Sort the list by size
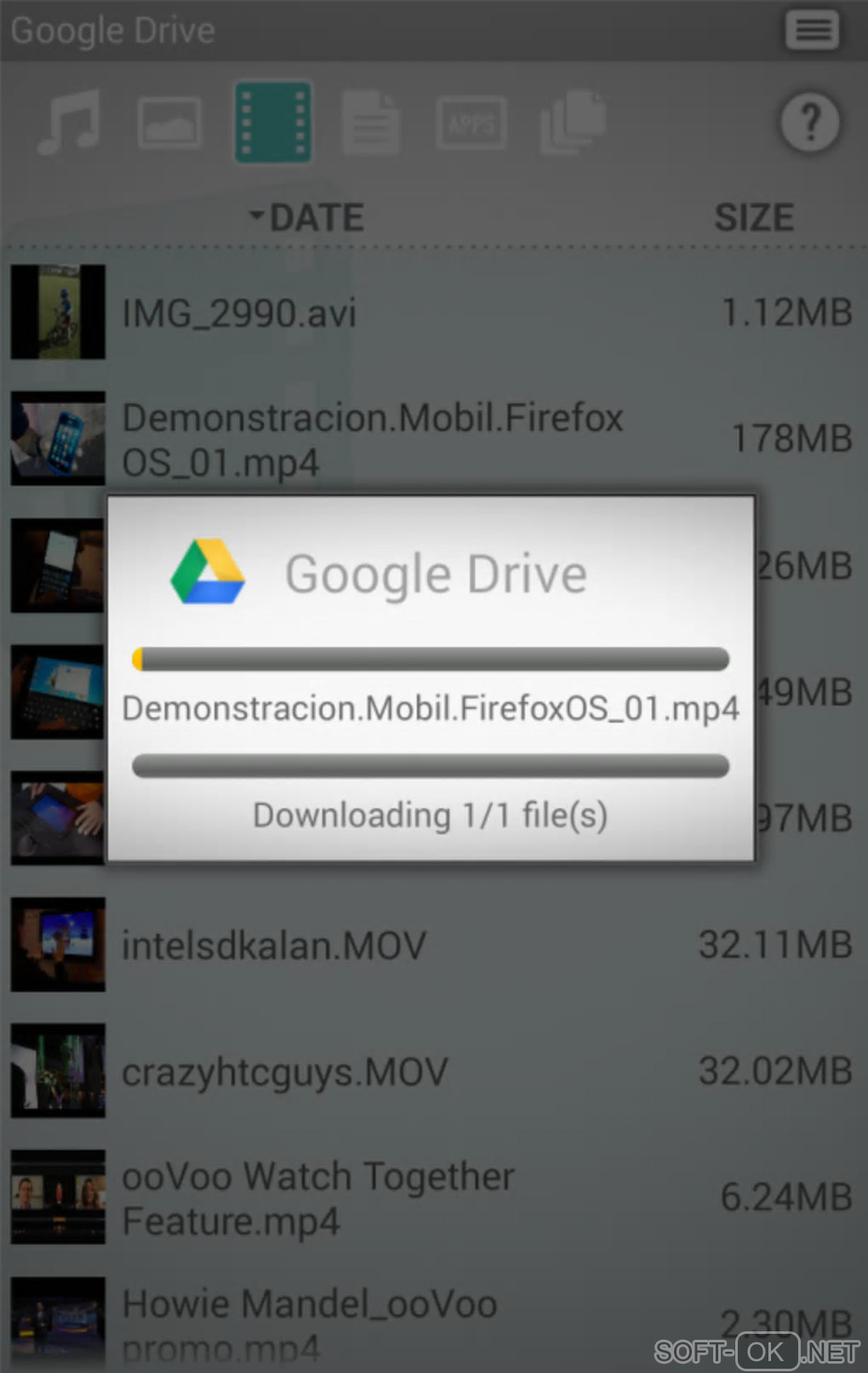Image resolution: width=868 pixels, height=1373 pixels. pyautogui.click(x=754, y=218)
